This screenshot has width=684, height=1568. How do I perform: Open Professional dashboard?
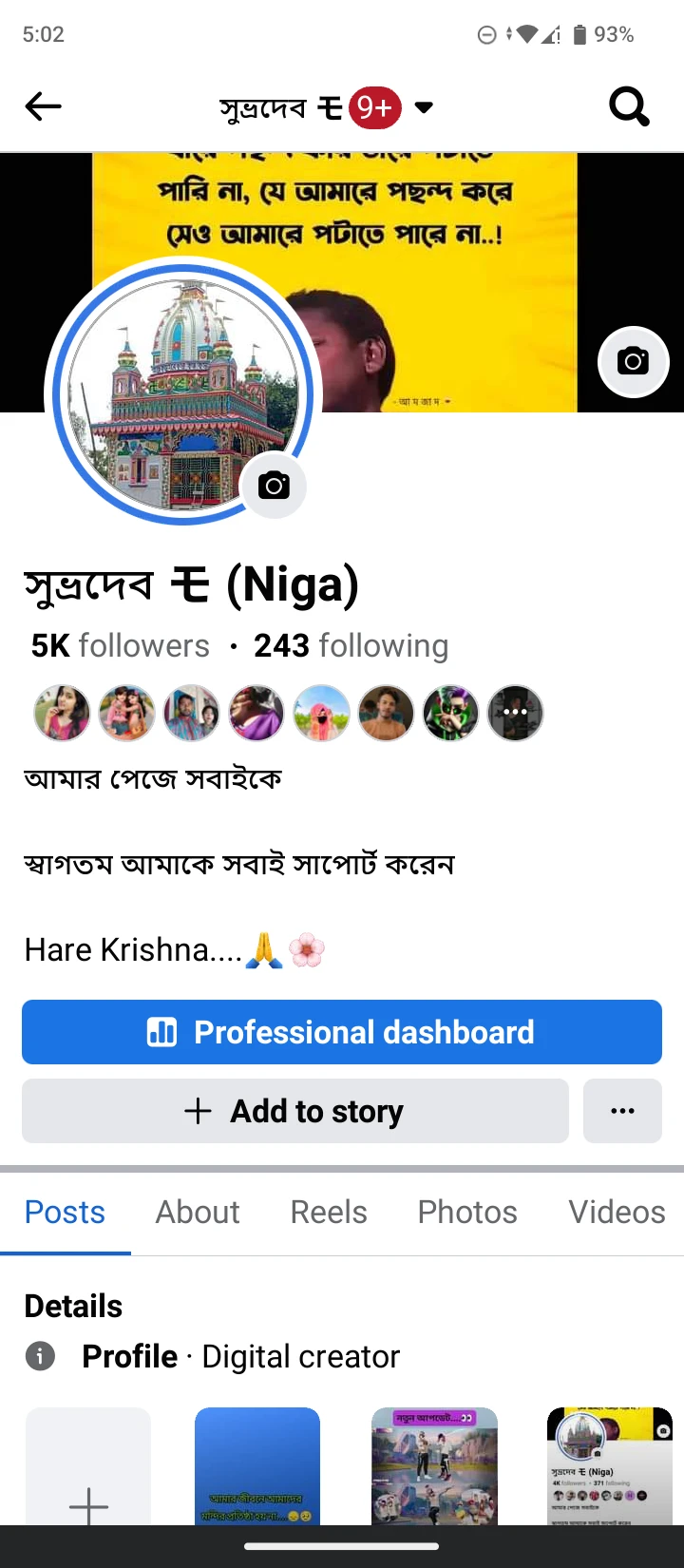pyautogui.click(x=342, y=1032)
